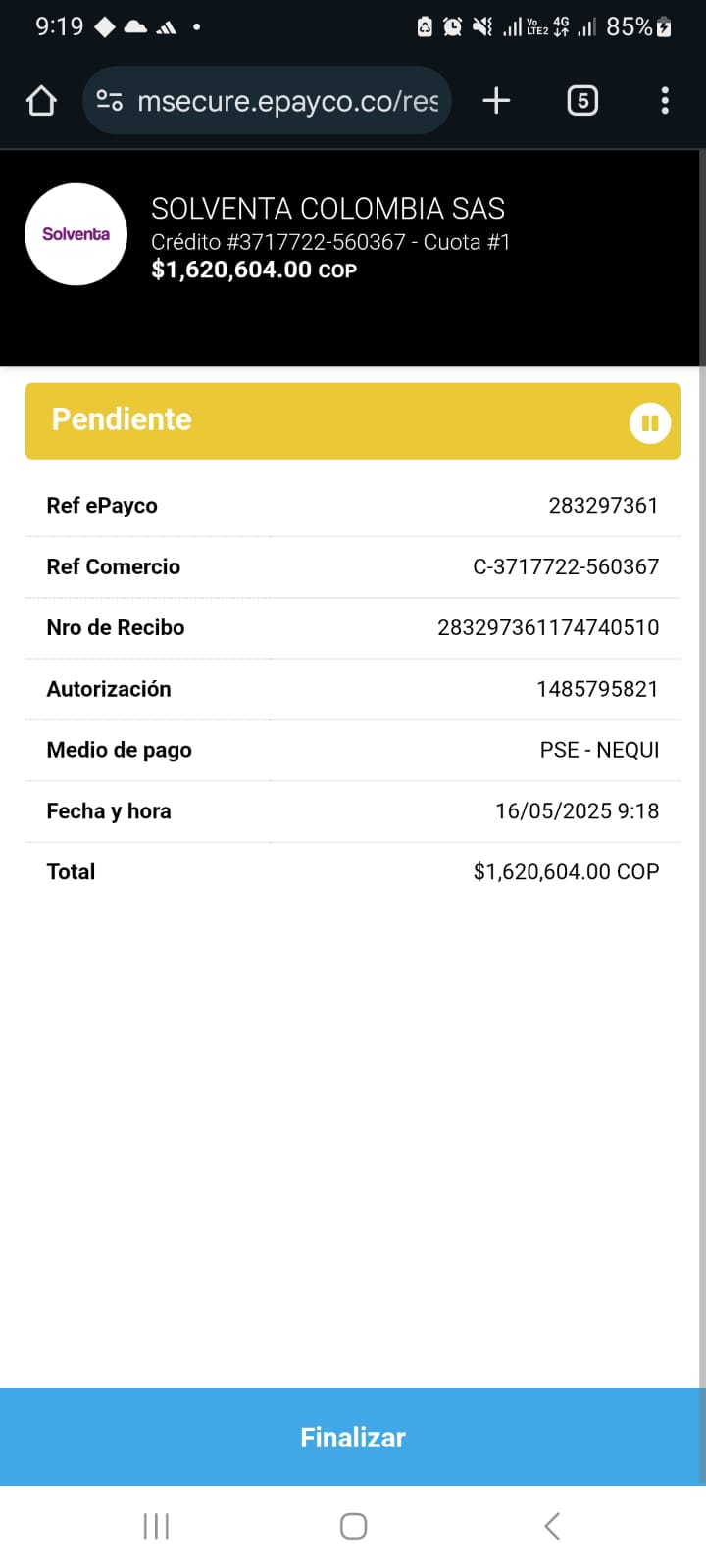
Task: Open the browser overflow menu
Action: click(x=665, y=101)
